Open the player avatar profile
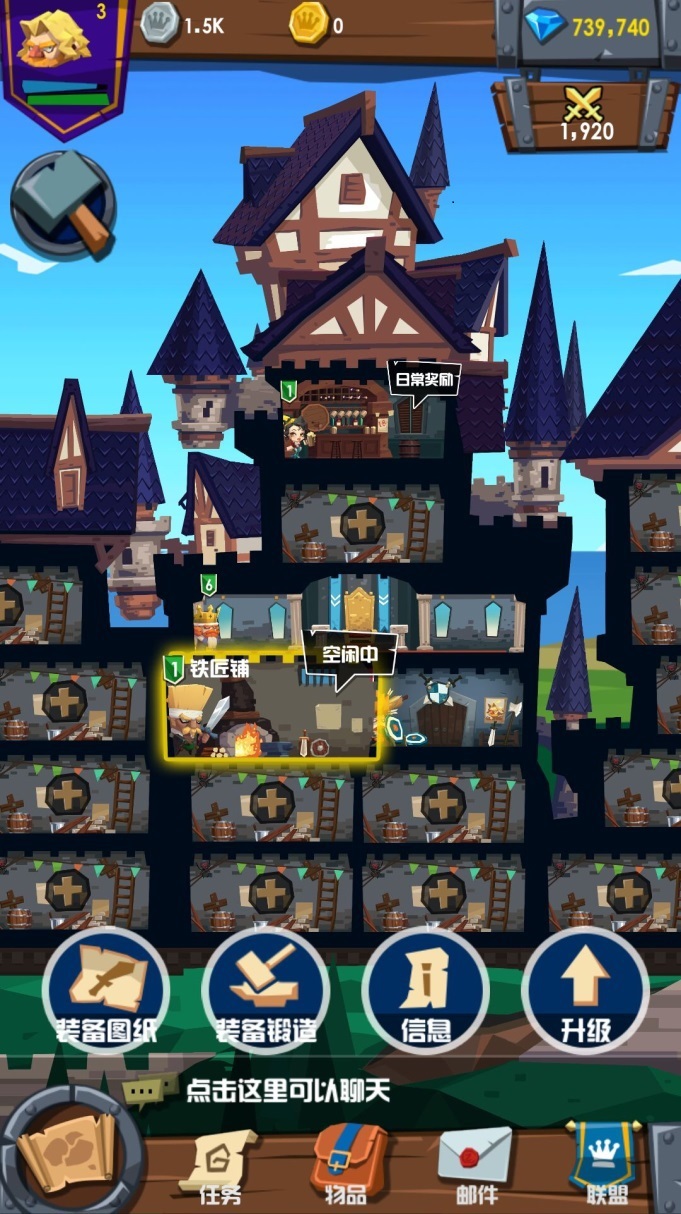The image size is (681, 1214). click(x=55, y=45)
